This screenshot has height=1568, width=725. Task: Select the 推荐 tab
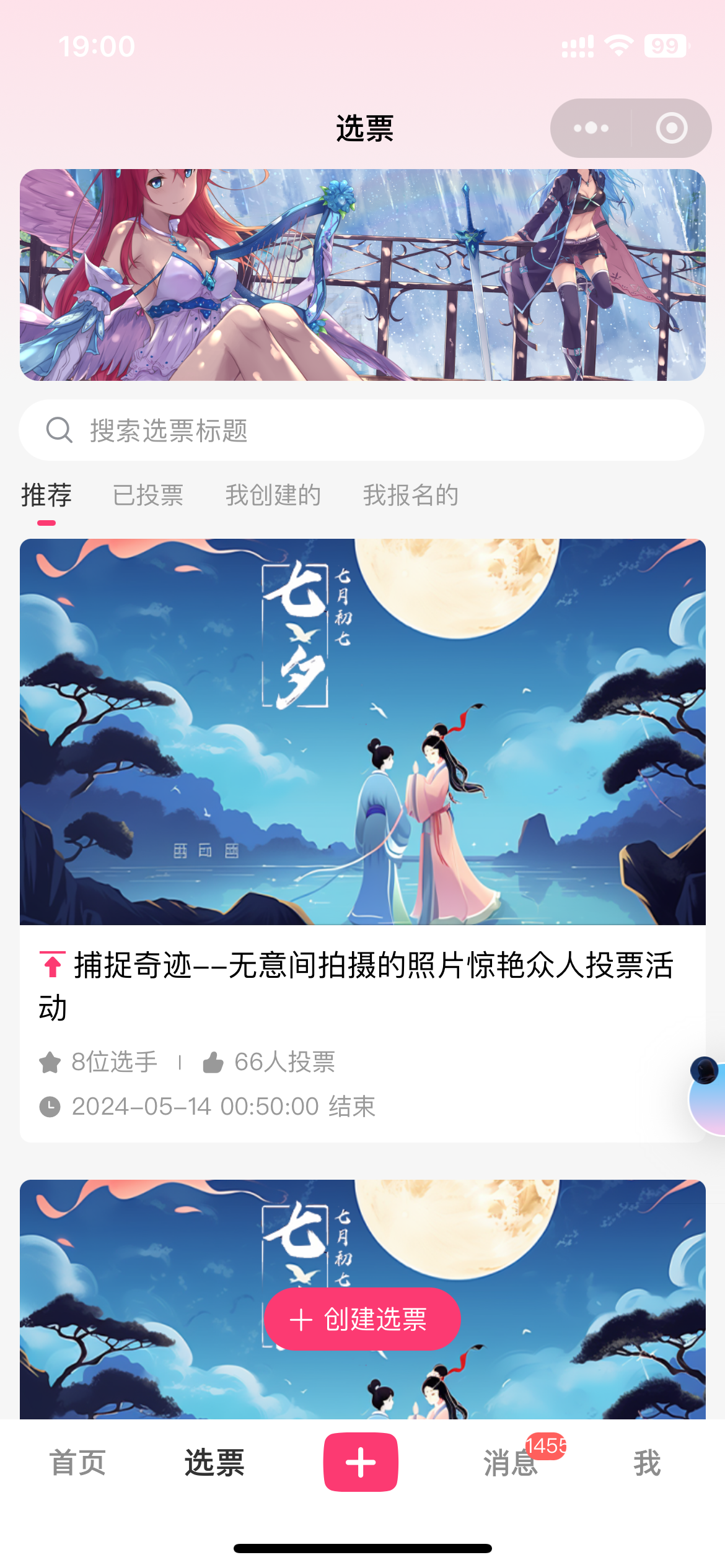[x=46, y=495]
